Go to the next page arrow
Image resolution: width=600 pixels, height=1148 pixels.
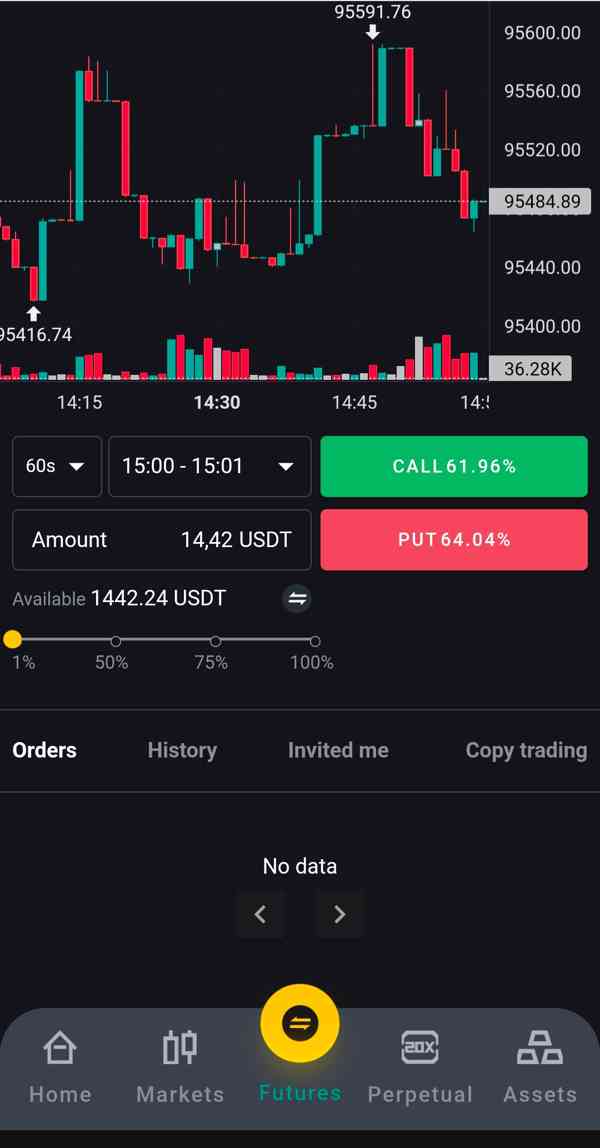pyautogui.click(x=340, y=914)
